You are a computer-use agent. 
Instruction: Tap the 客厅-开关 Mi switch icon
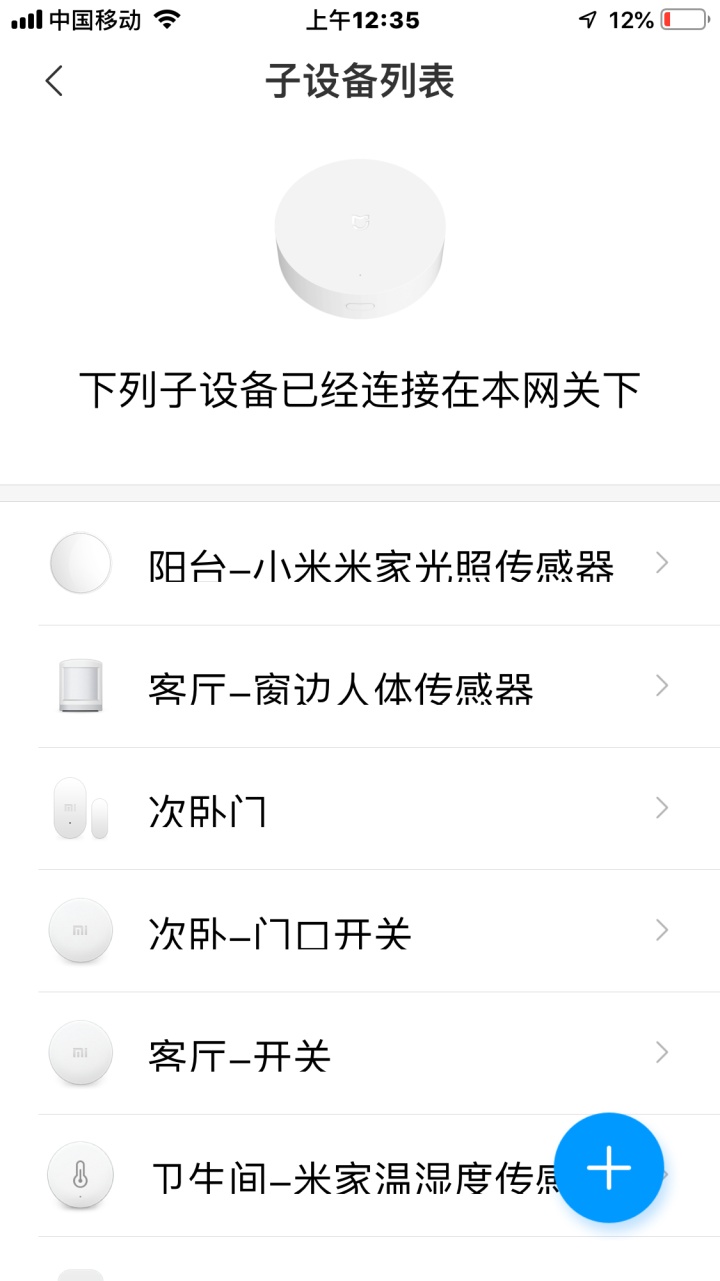point(80,1053)
